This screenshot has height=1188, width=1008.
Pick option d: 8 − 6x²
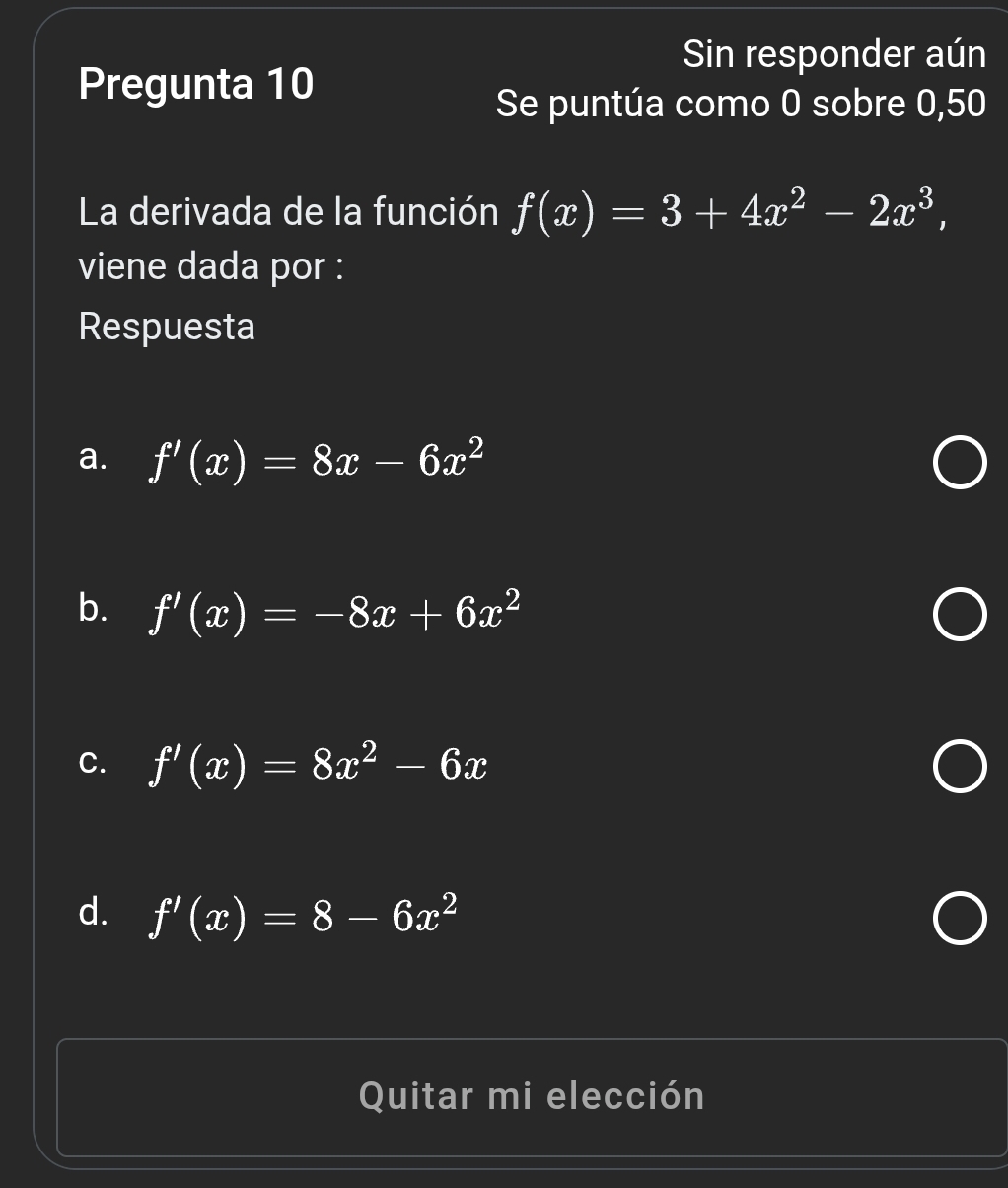959,923
